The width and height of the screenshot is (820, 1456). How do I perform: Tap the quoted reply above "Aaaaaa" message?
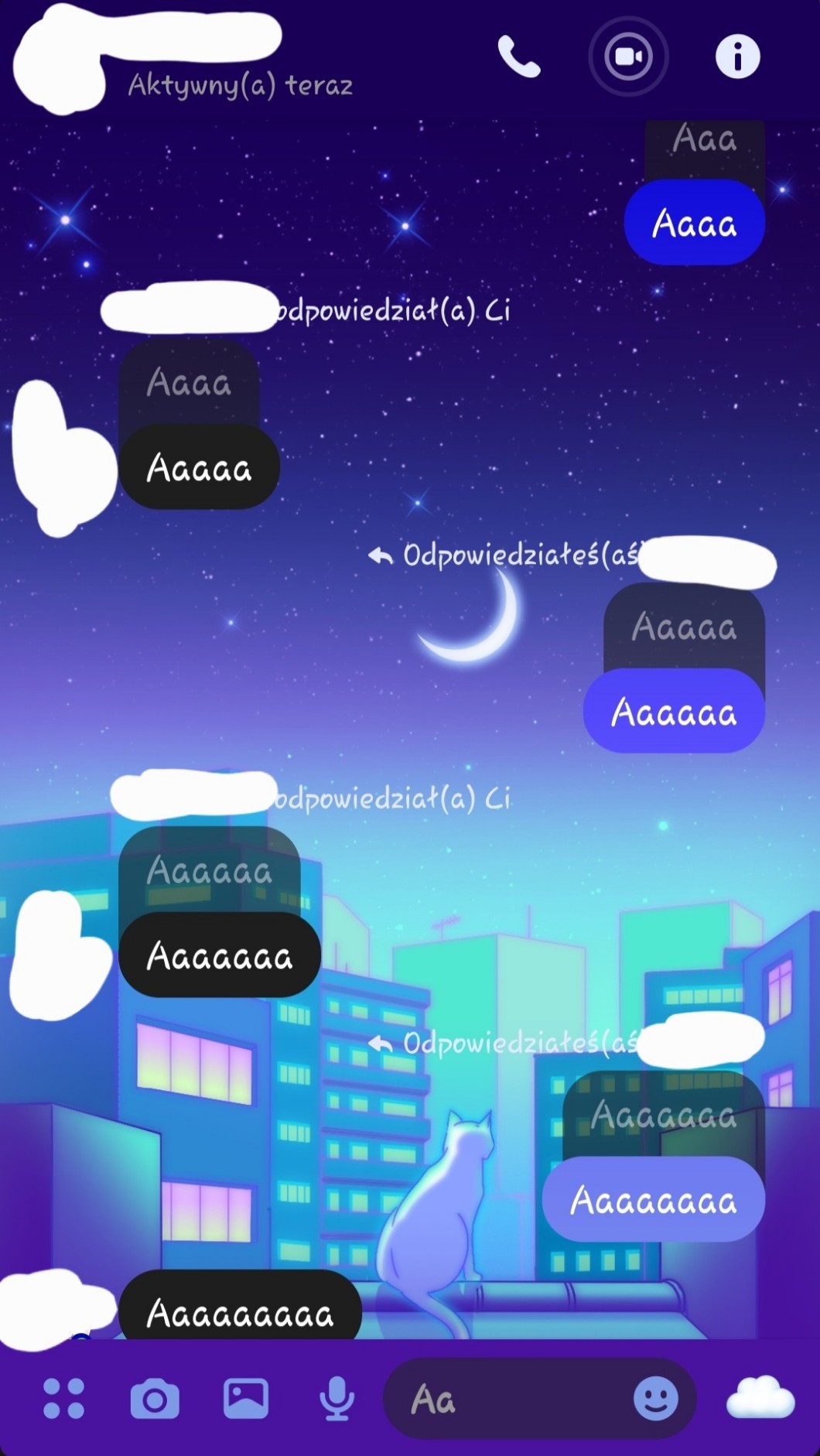click(x=684, y=627)
